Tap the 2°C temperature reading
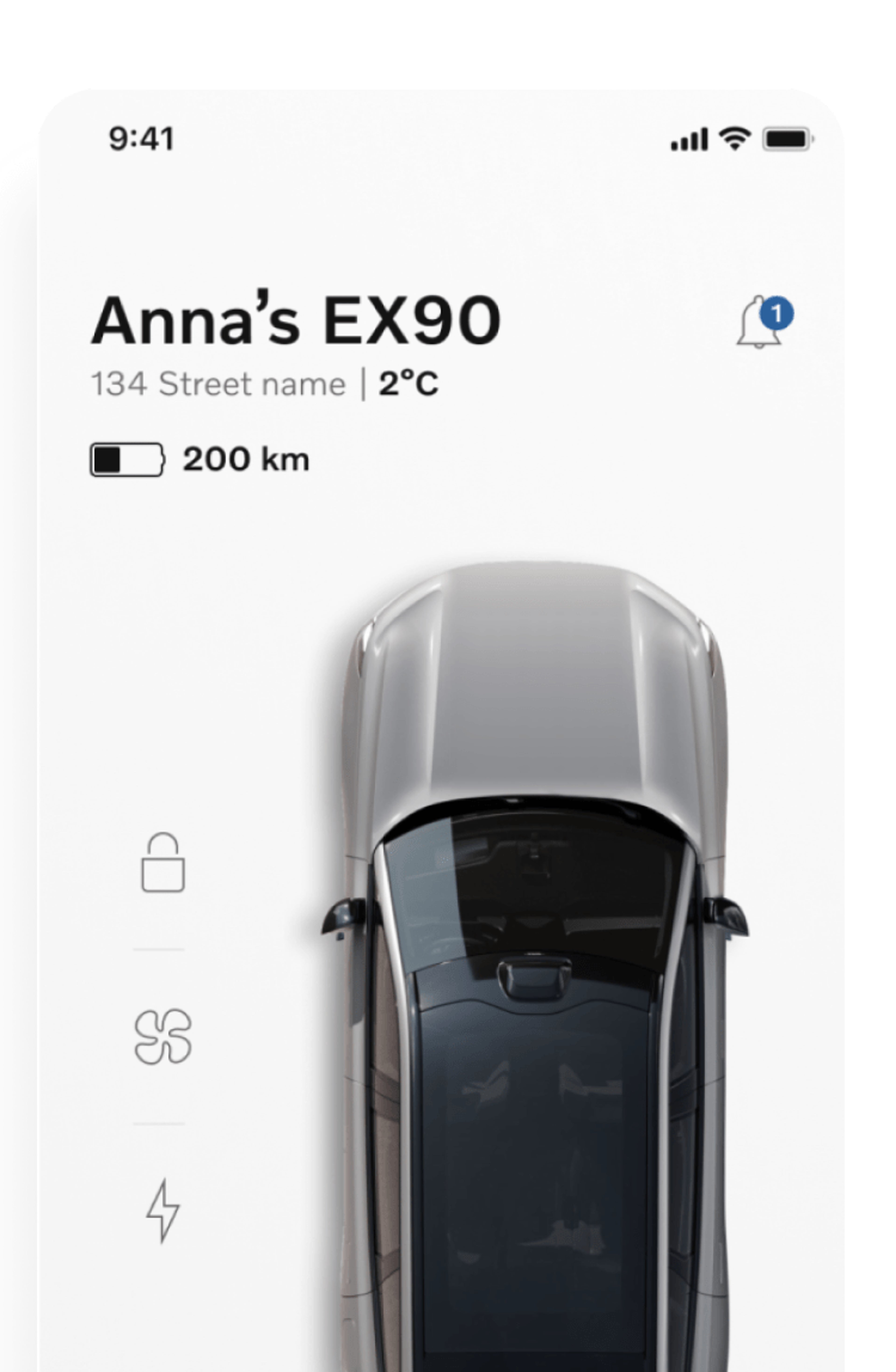The height and width of the screenshot is (1372, 896). [x=409, y=382]
